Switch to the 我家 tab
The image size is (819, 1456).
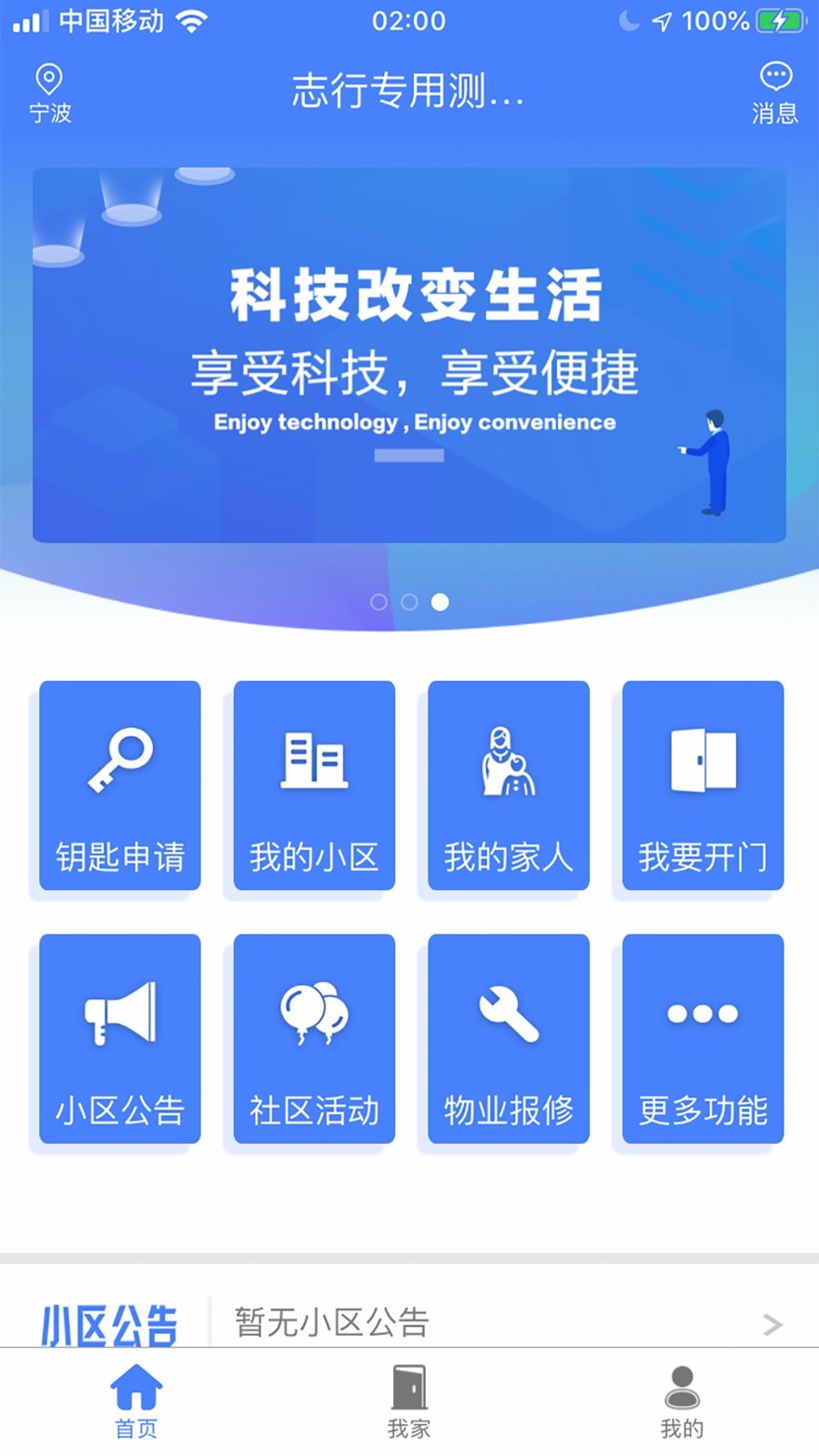coord(409,1401)
